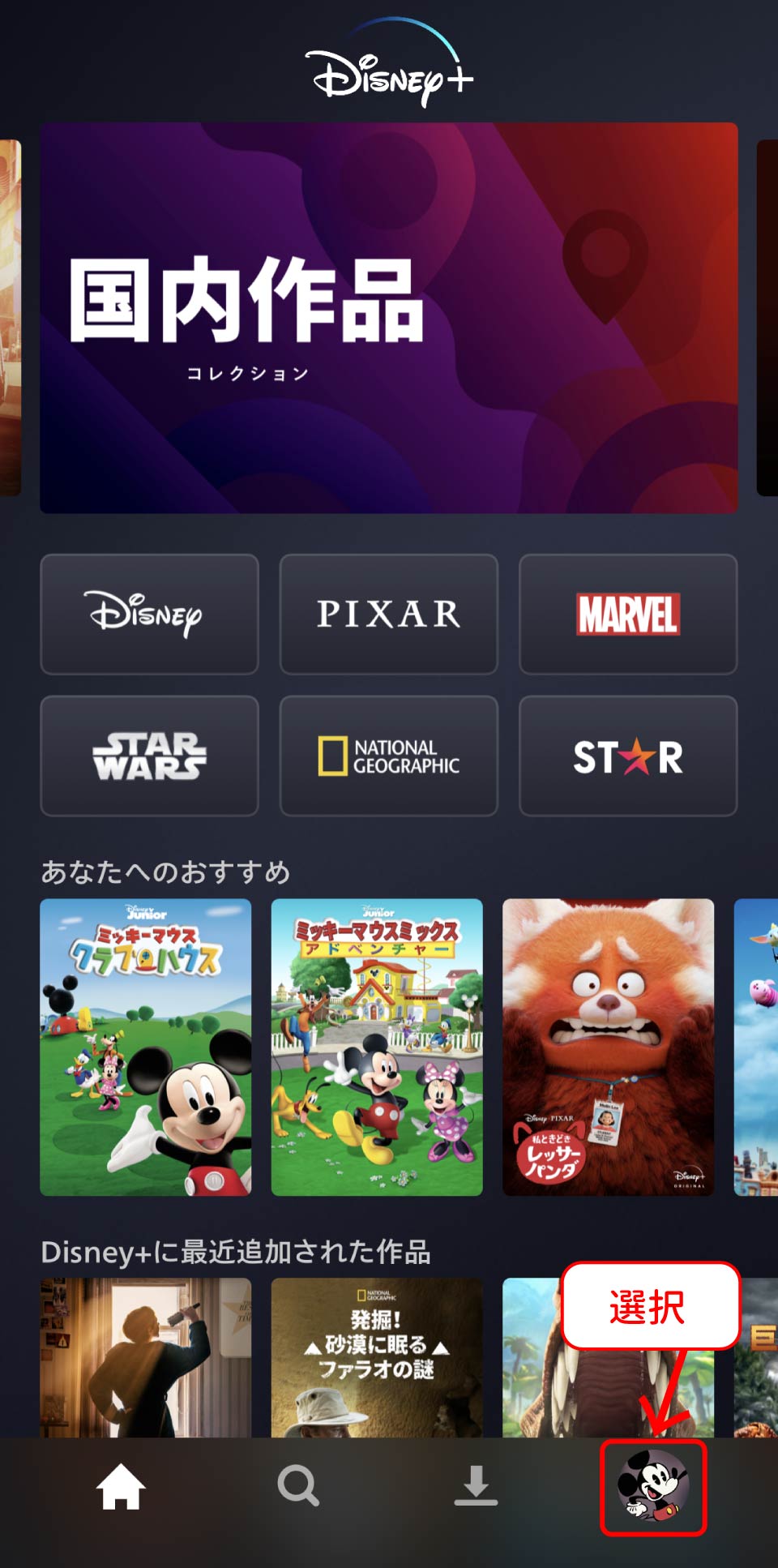Open 私ときどきレッサーパンダ poster
This screenshot has width=778, height=1568.
point(608,1047)
